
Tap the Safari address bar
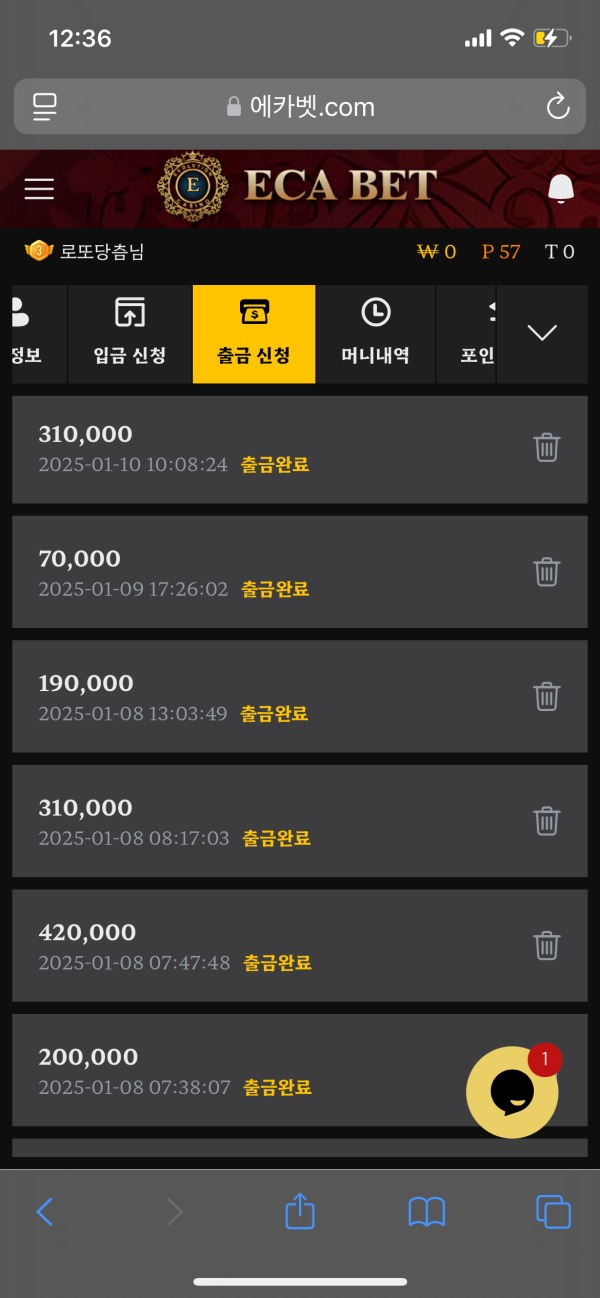click(x=300, y=107)
